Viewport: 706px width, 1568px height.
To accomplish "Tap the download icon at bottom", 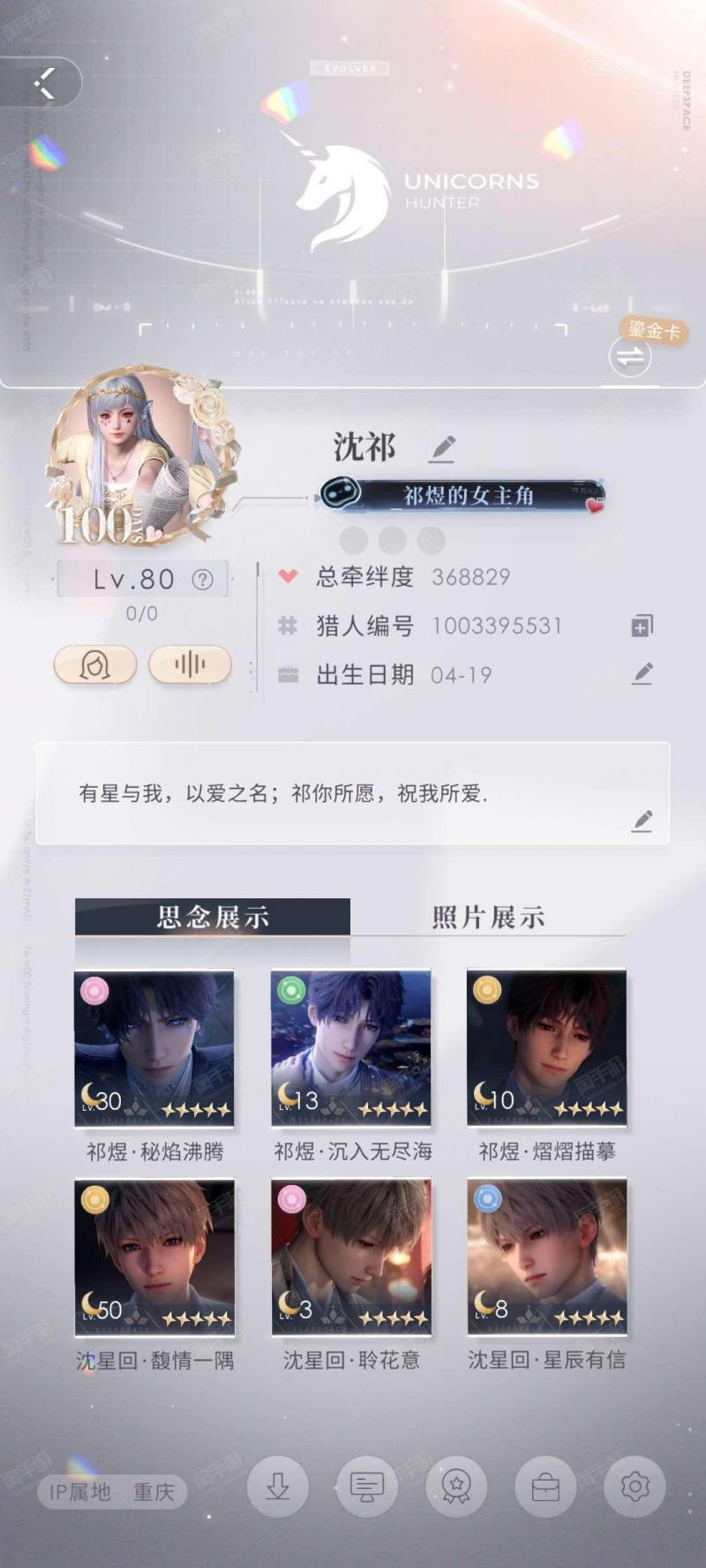I will [x=278, y=1487].
